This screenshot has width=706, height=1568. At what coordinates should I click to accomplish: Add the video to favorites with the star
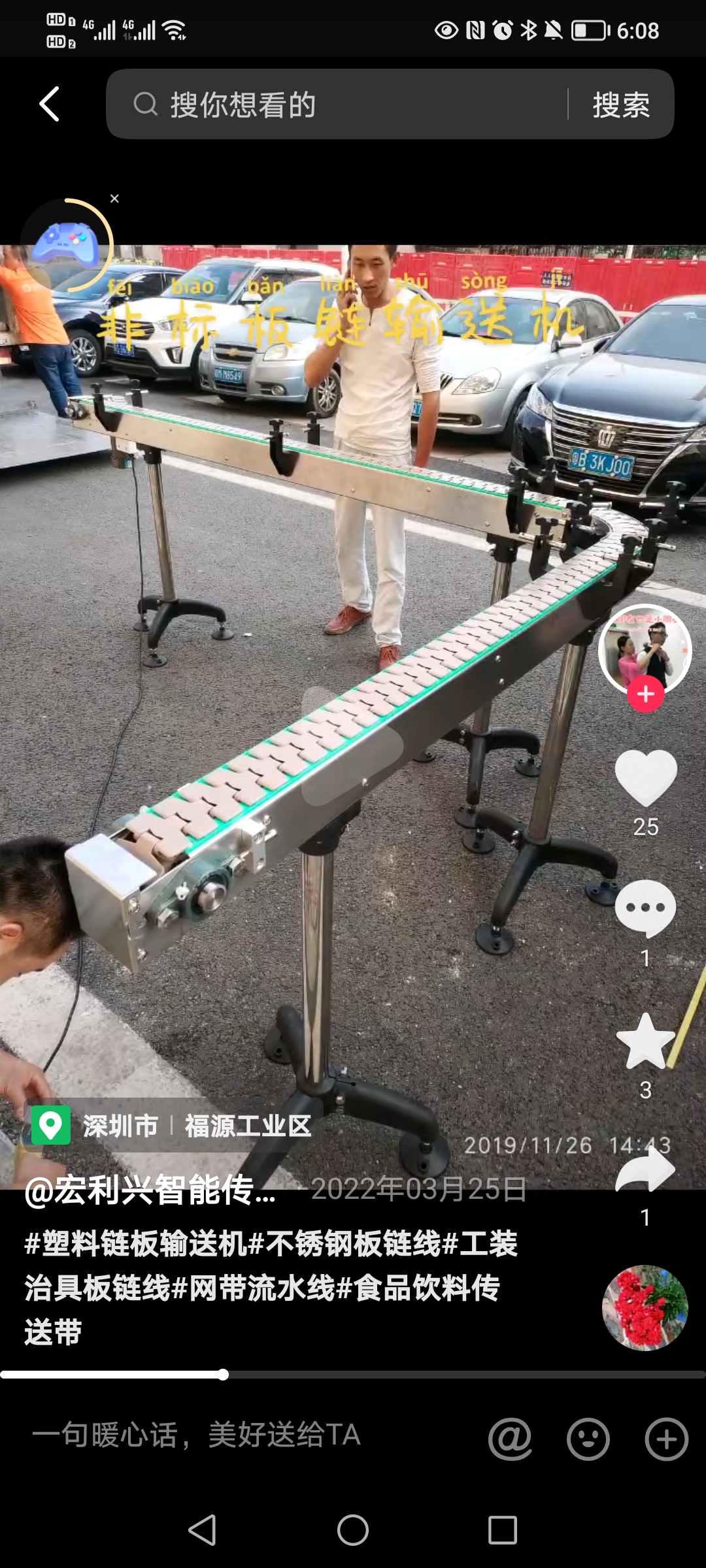pyautogui.click(x=646, y=1041)
